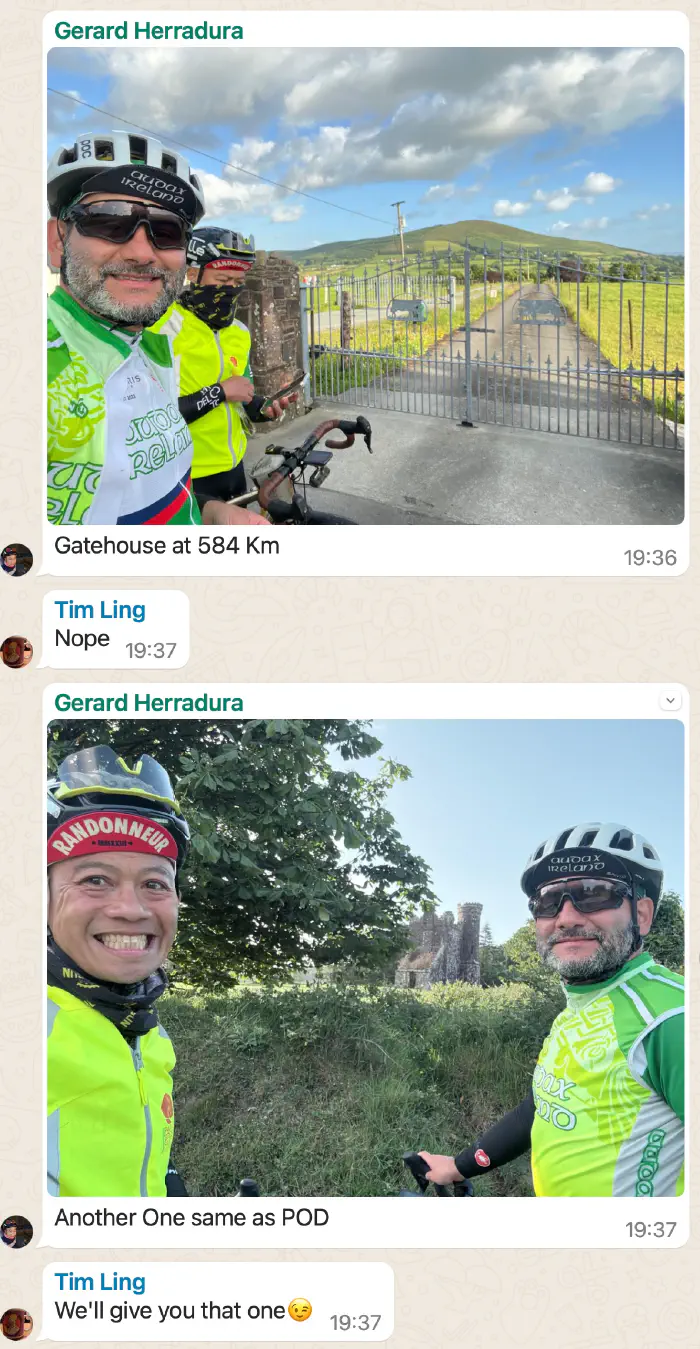Tap Gerard's avatar beside Another One message
This screenshot has height=1349, width=700.
(x=16, y=1232)
